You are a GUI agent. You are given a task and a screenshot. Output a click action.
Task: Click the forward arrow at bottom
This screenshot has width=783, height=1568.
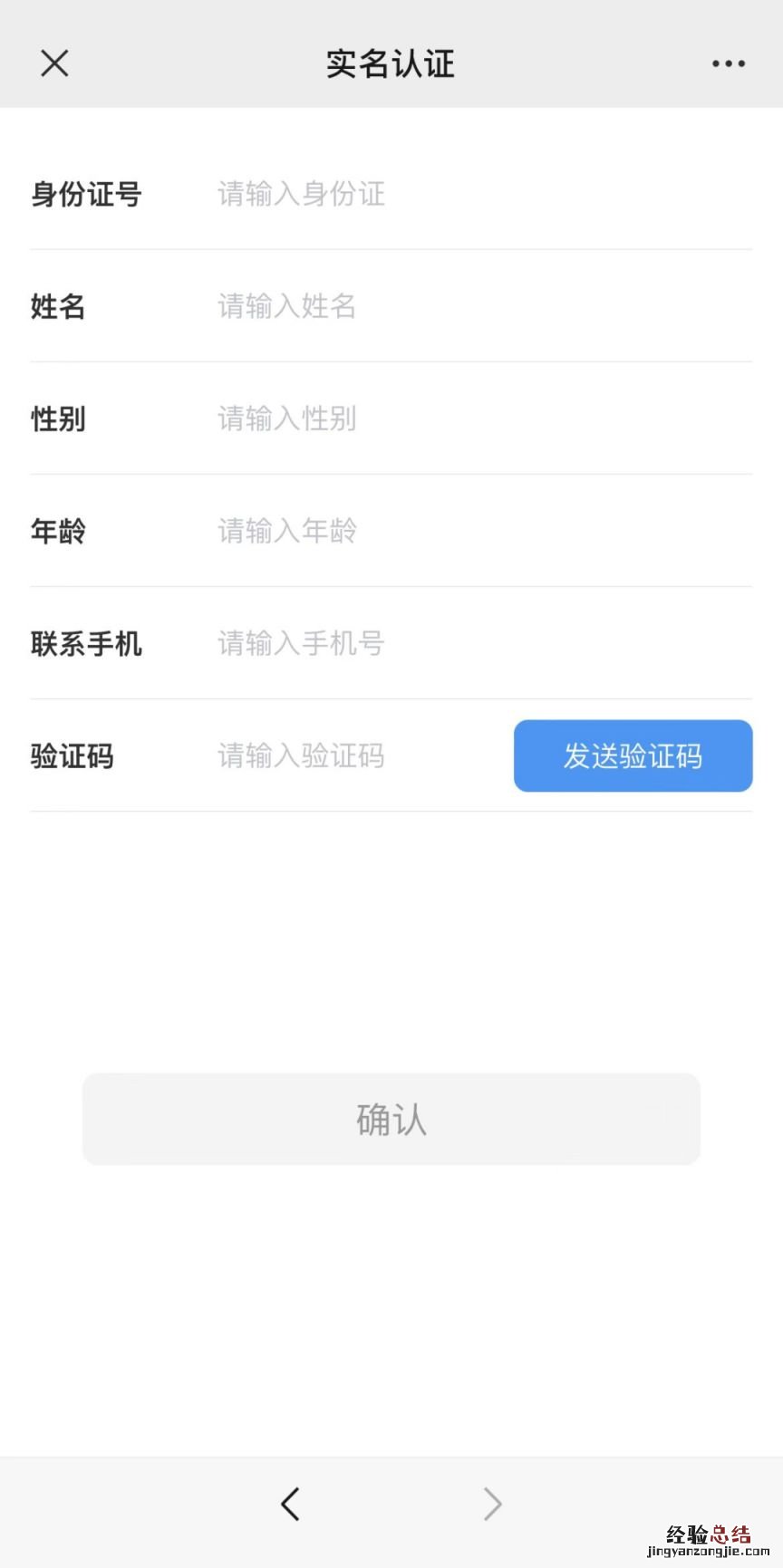pos(492,1503)
